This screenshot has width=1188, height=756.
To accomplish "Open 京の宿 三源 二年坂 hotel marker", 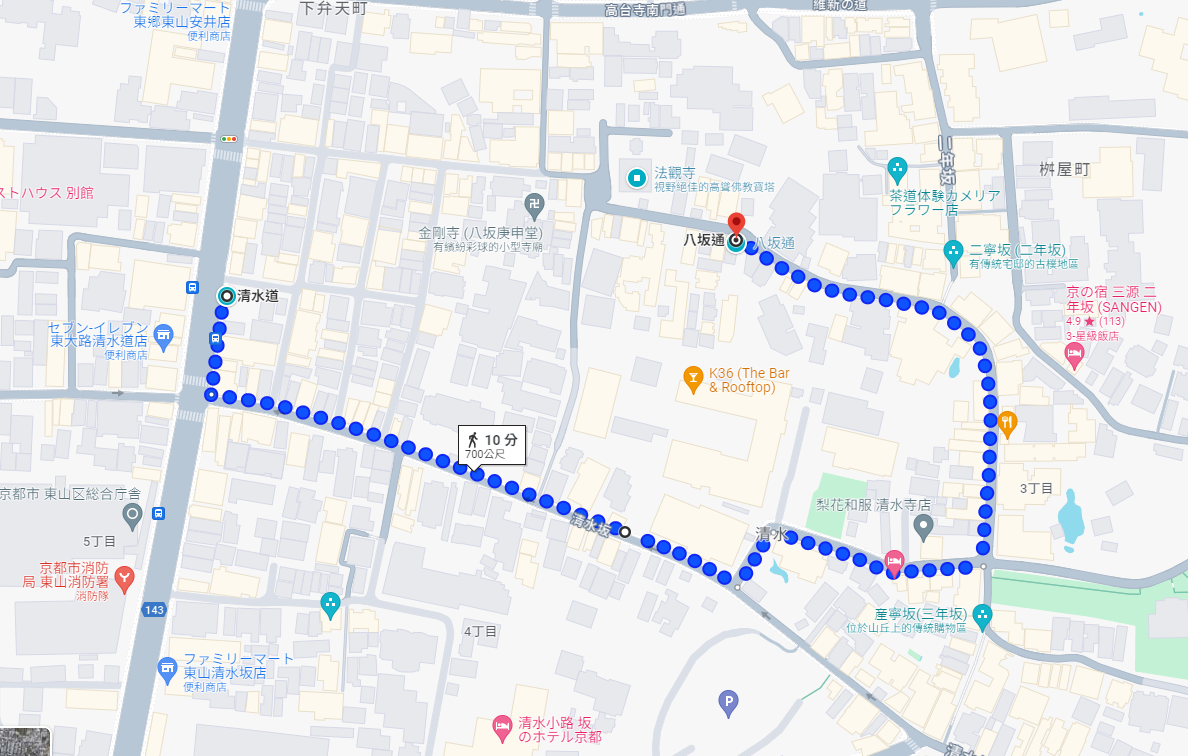I will click(1075, 356).
